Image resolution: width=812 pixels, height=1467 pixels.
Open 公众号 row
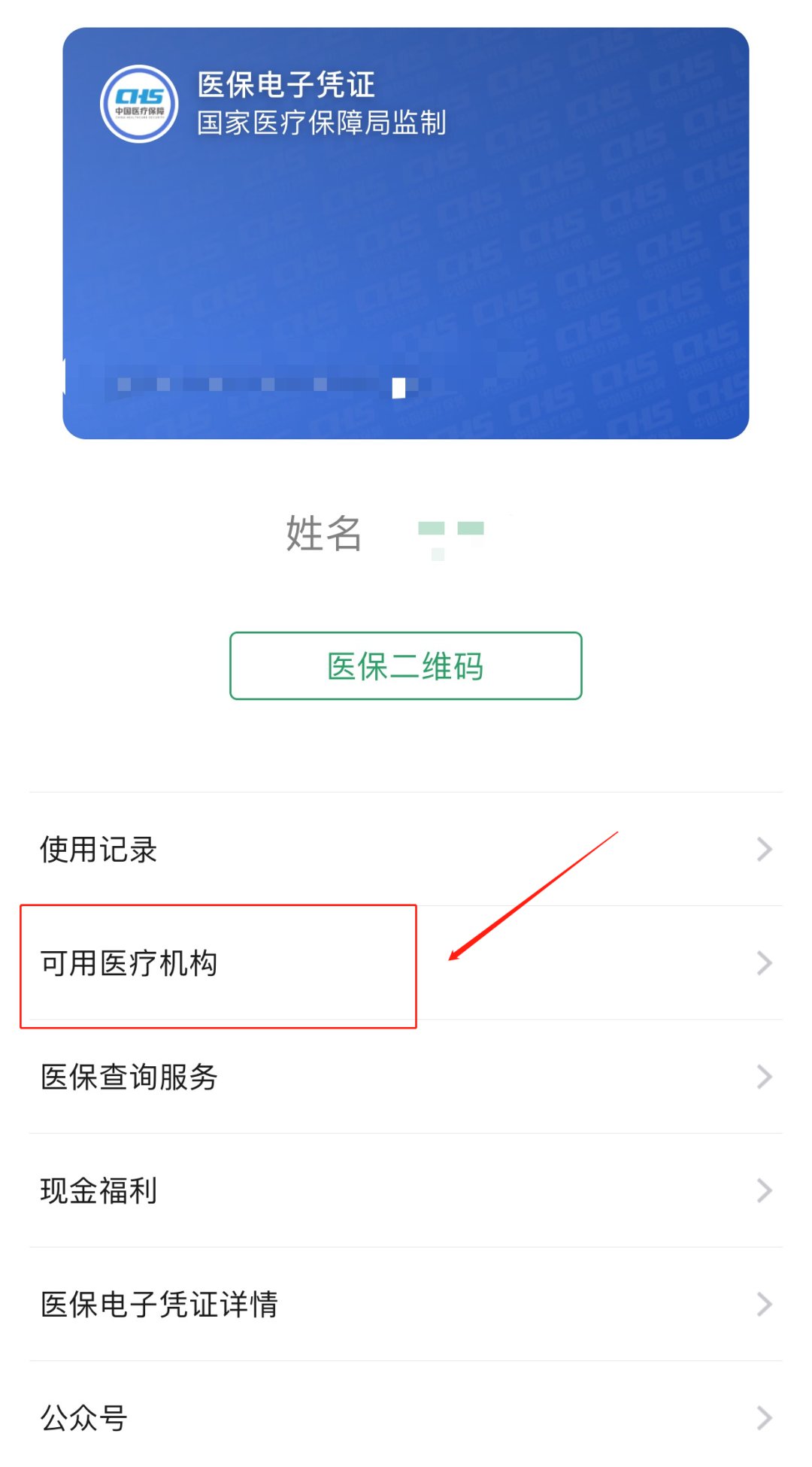(x=405, y=1417)
